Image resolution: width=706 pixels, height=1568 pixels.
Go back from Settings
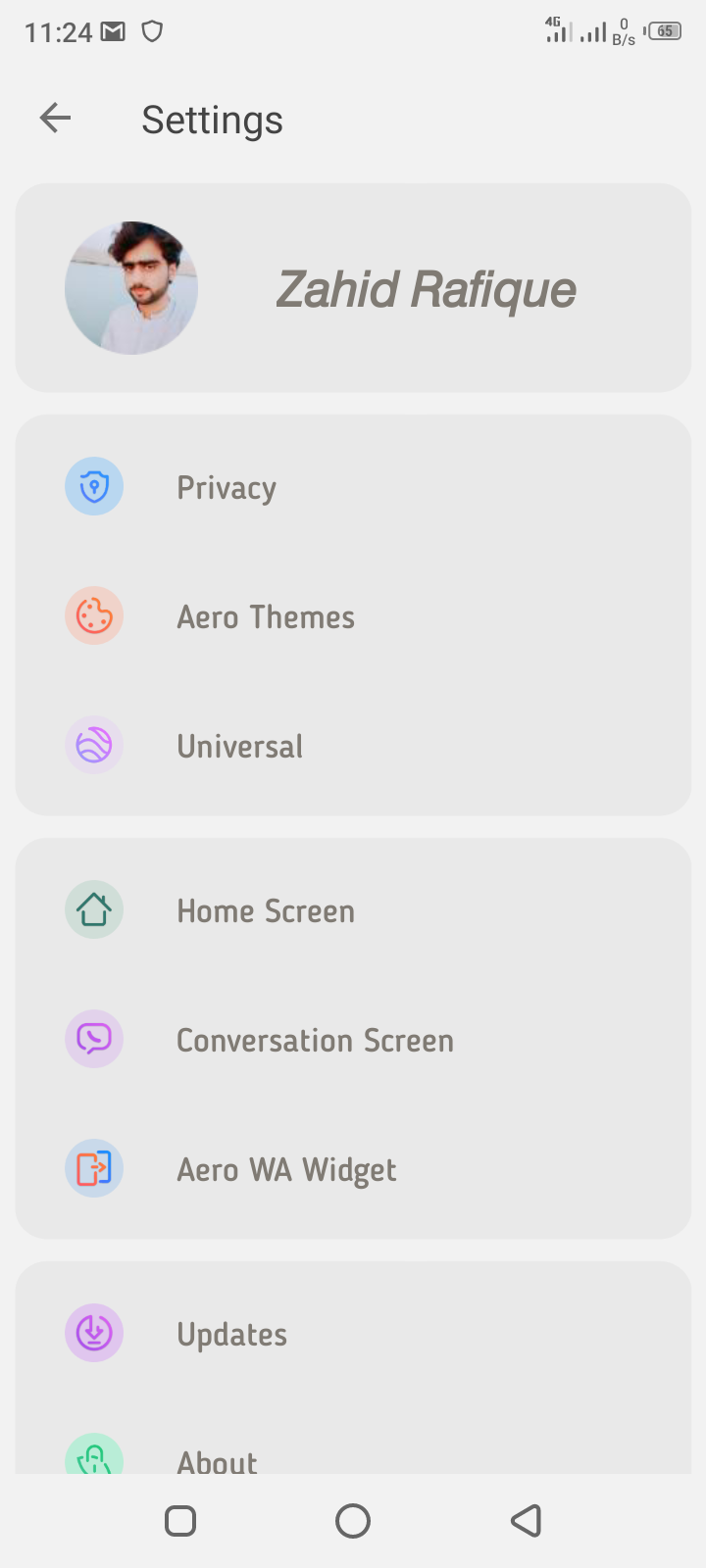tap(55, 119)
